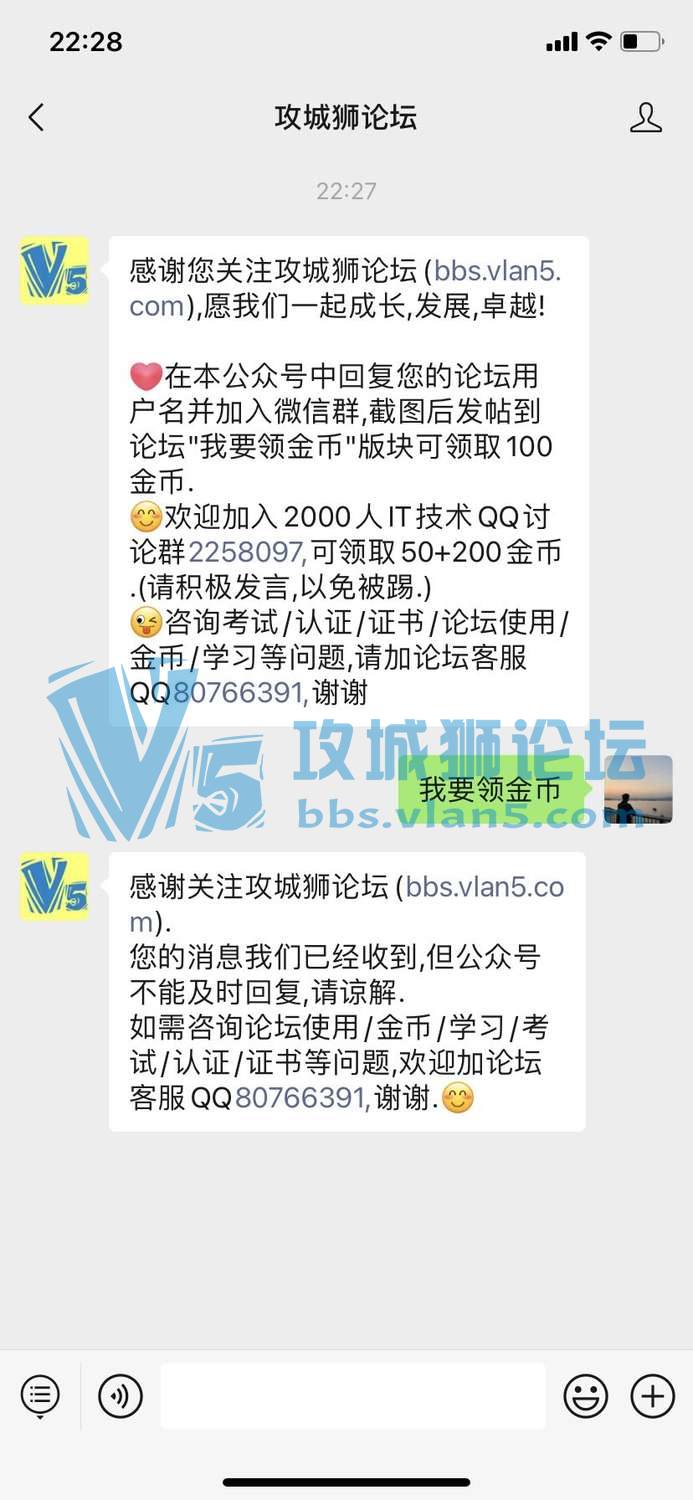
Task: Tap the QQ number 80766391 in the second reply
Action: click(302, 1098)
